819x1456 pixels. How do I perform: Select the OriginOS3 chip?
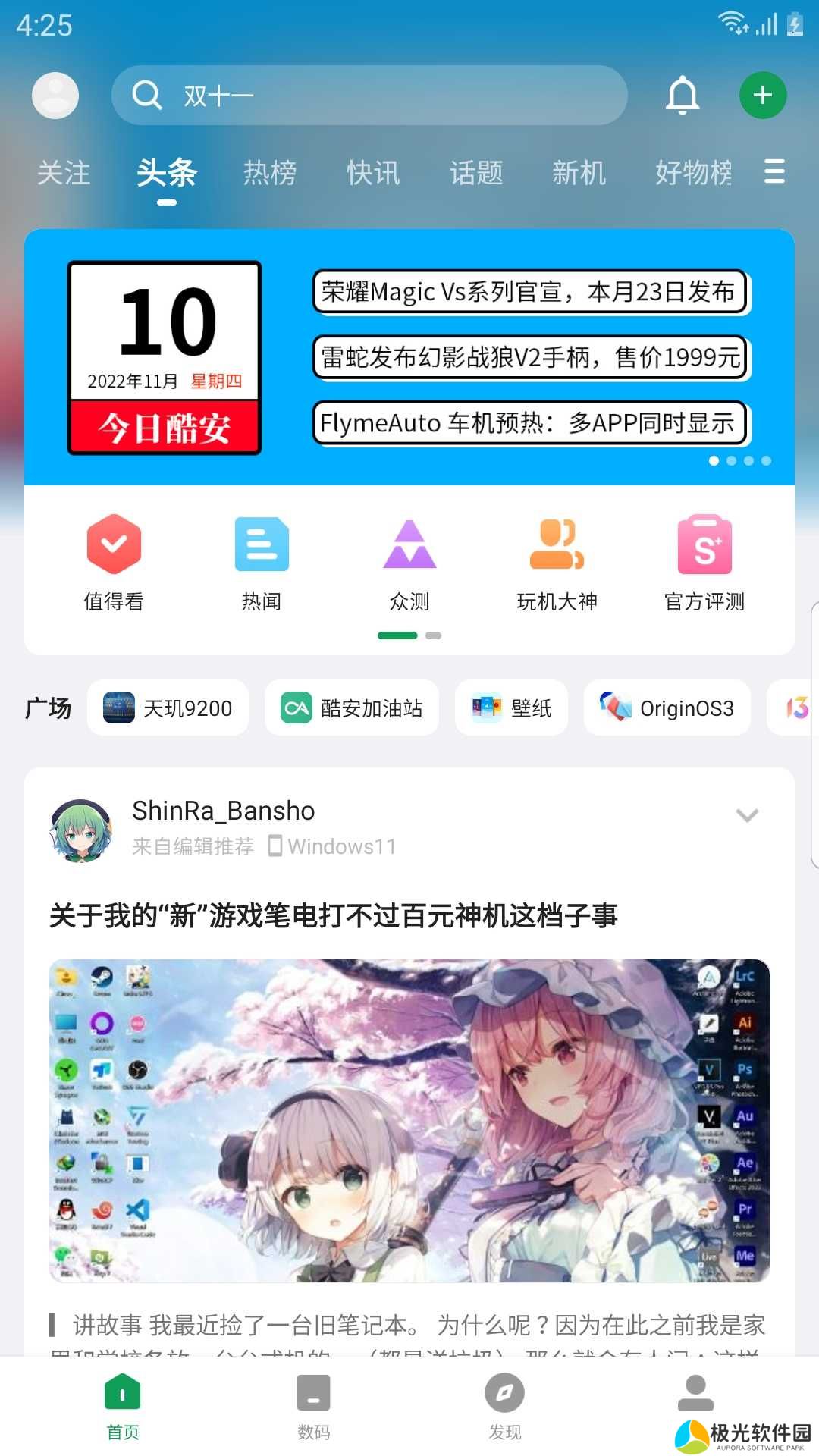click(667, 708)
